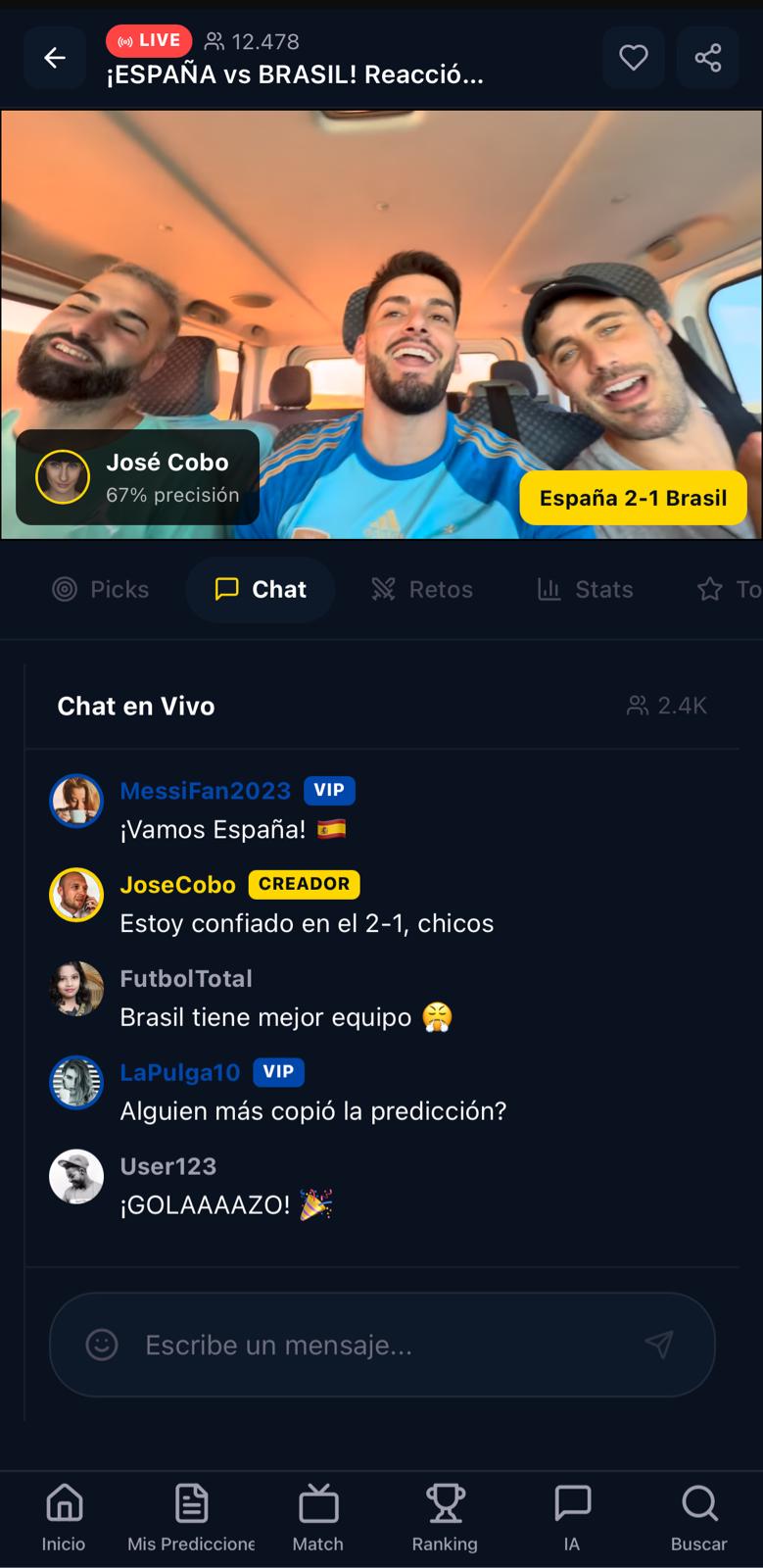The height and width of the screenshot is (1568, 763).
Task: Tap LaPulga10's avatar in the chat
Action: point(75,1083)
